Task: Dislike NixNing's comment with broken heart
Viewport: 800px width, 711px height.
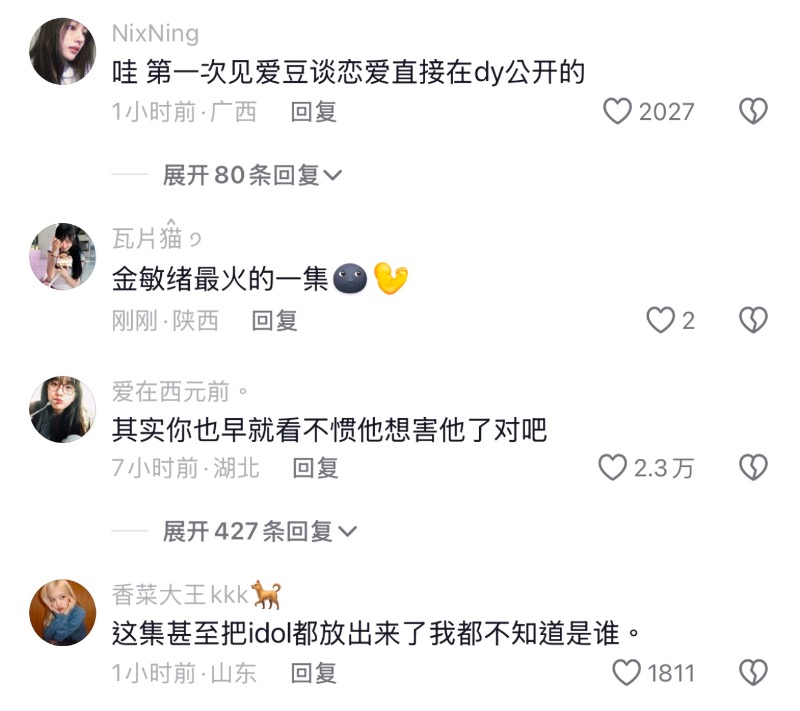Action: click(753, 111)
